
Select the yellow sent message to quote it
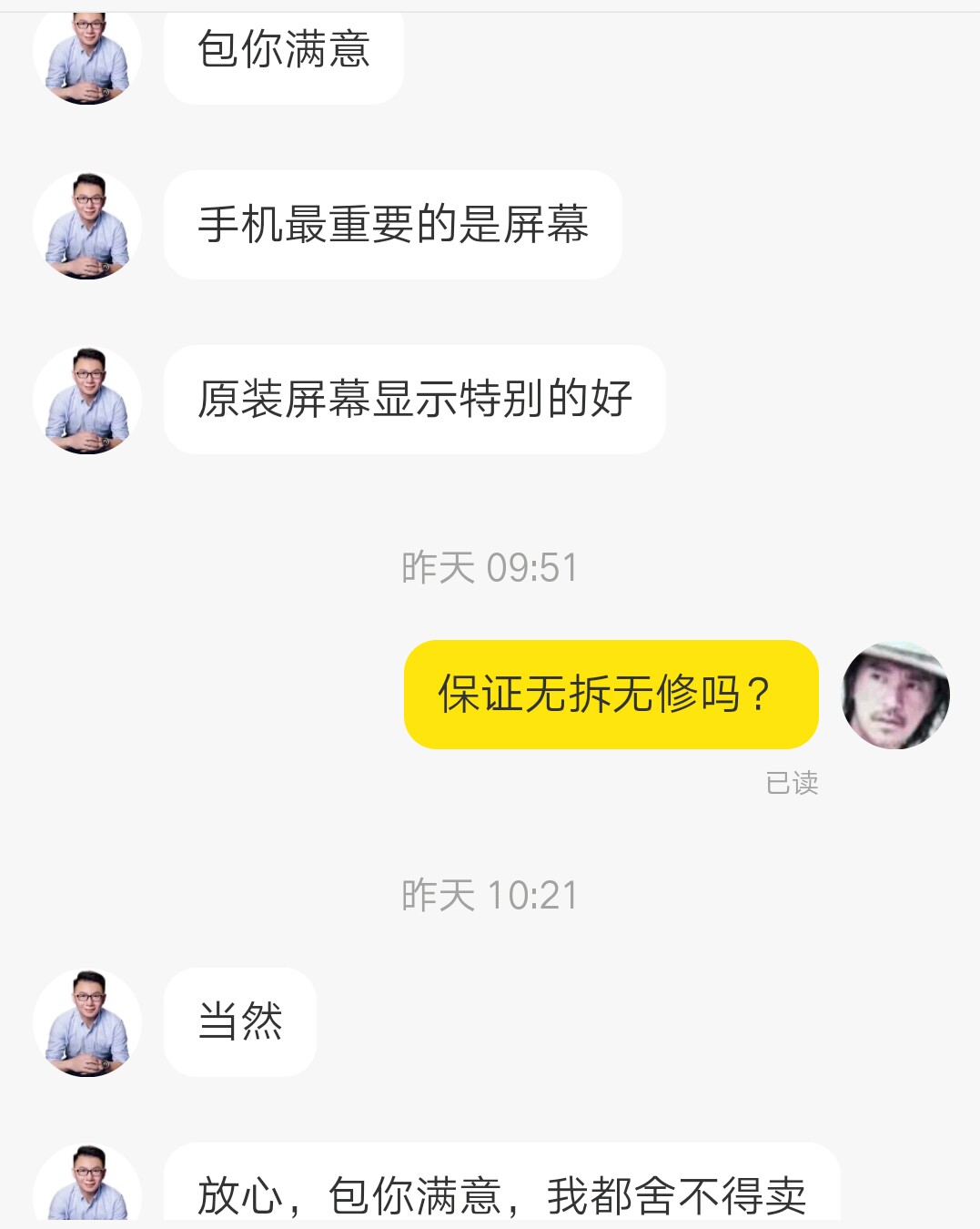pyautogui.click(x=610, y=695)
